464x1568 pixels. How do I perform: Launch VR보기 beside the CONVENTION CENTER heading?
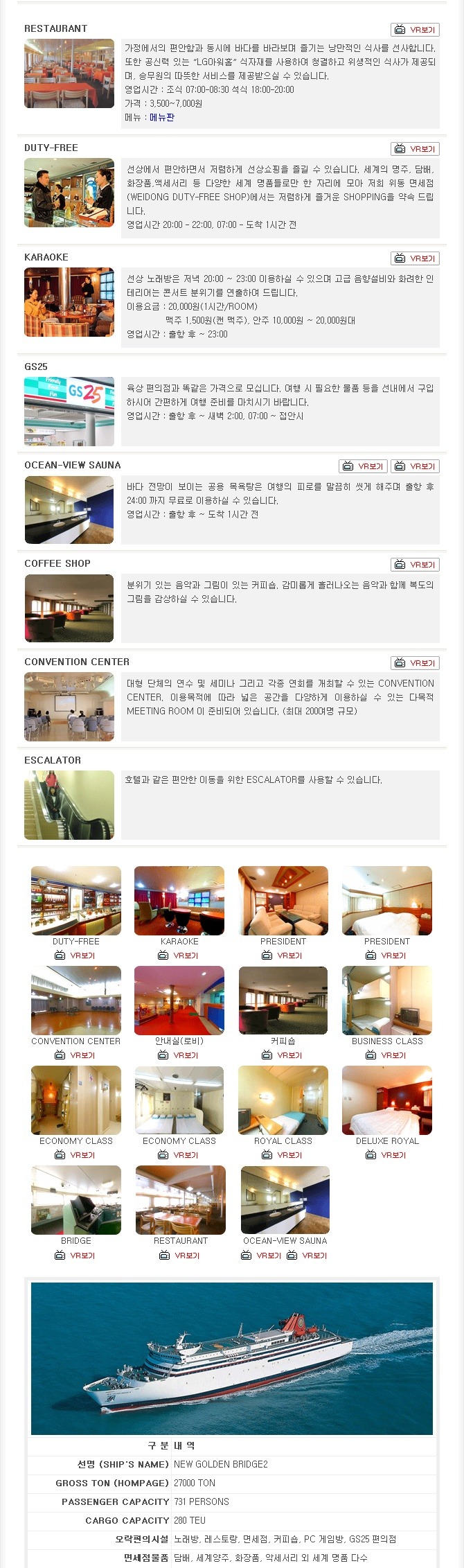(x=415, y=663)
